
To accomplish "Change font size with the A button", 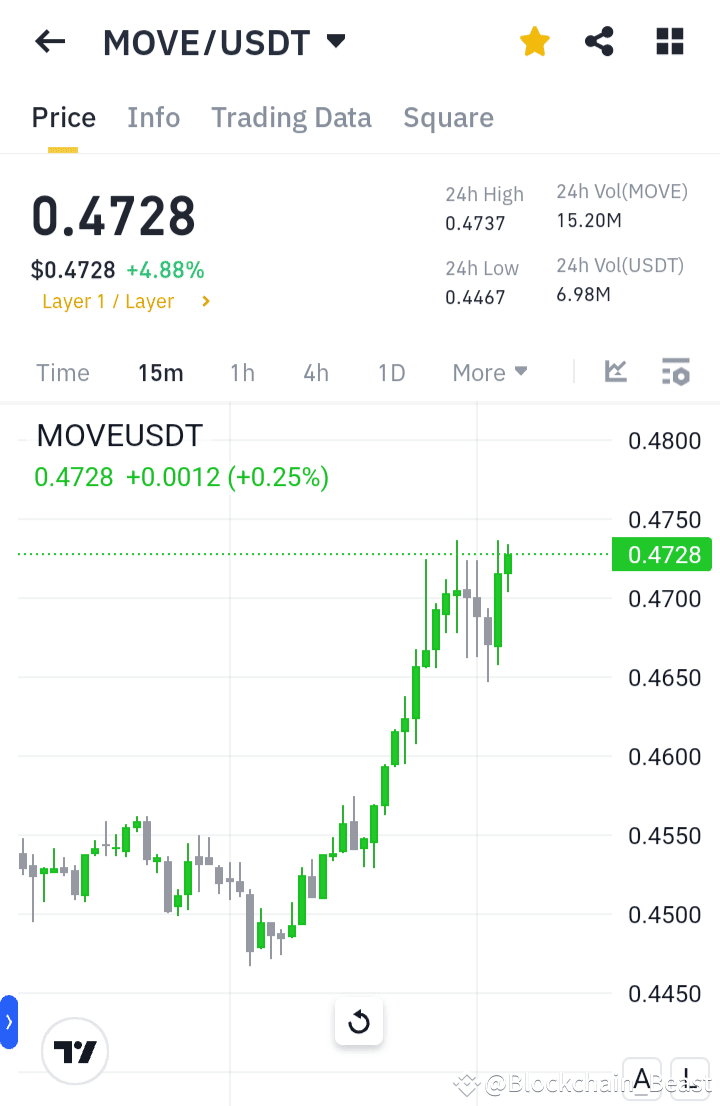I will pos(641,1079).
